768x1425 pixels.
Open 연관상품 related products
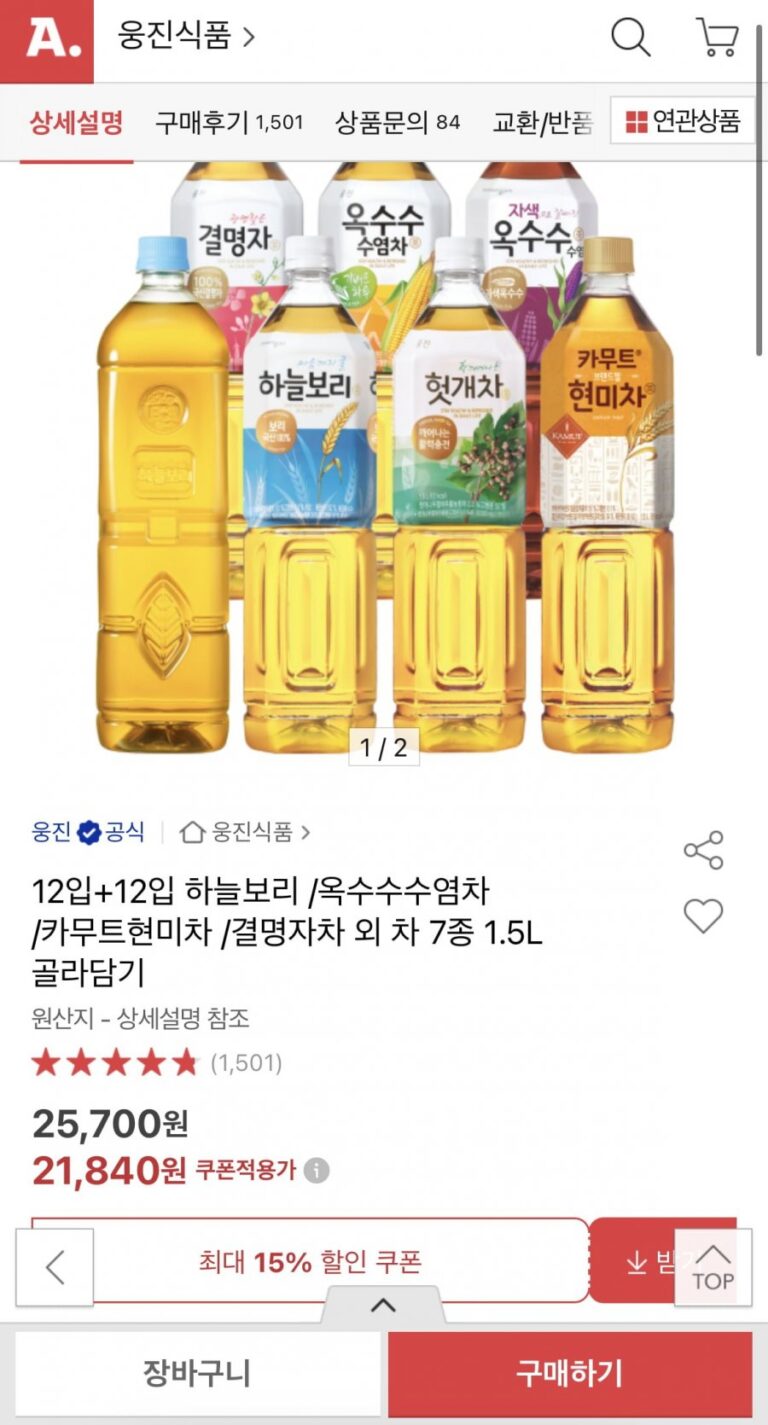click(x=683, y=122)
